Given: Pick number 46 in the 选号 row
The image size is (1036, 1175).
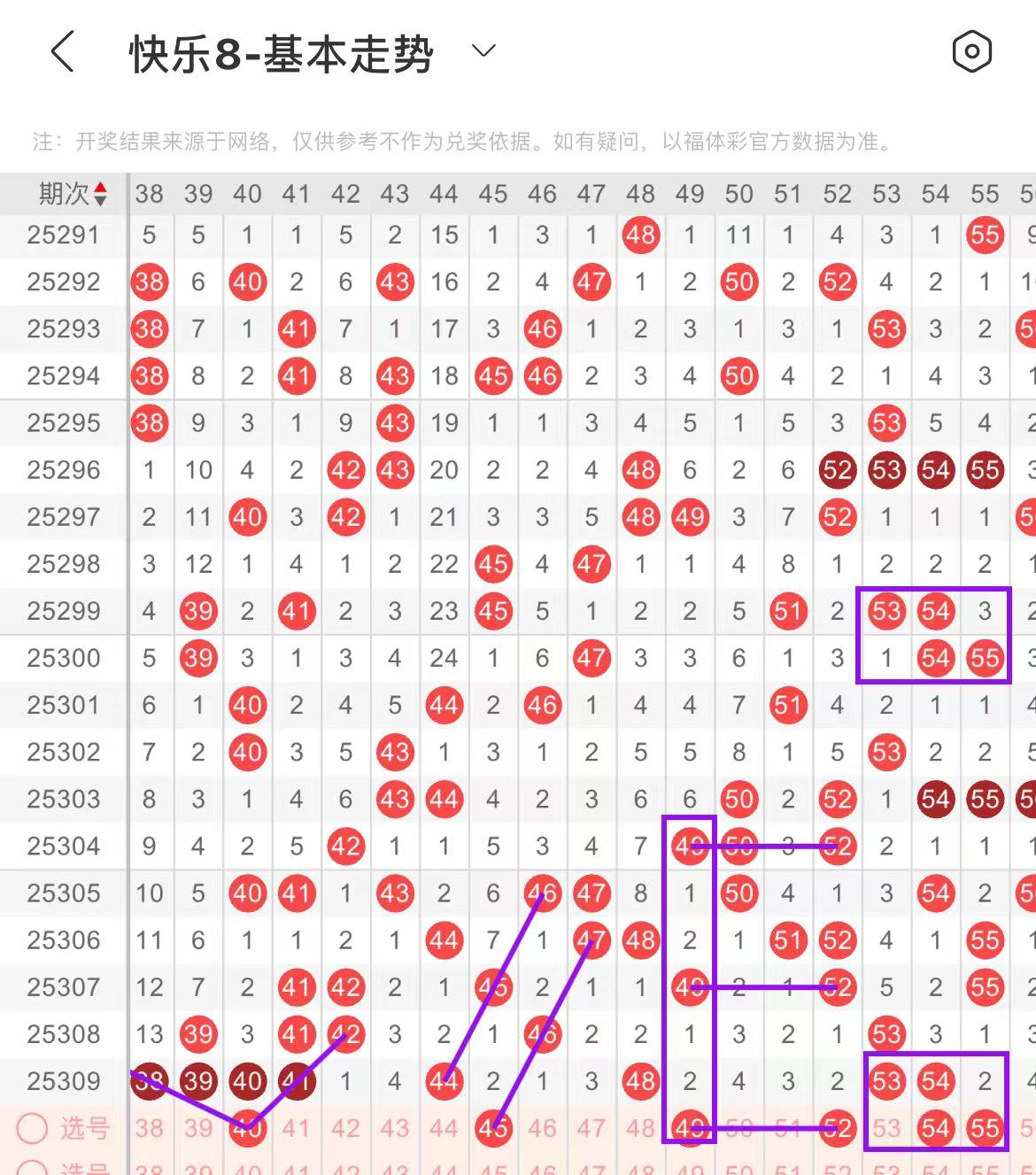Looking at the screenshot, I should coord(542,1128).
